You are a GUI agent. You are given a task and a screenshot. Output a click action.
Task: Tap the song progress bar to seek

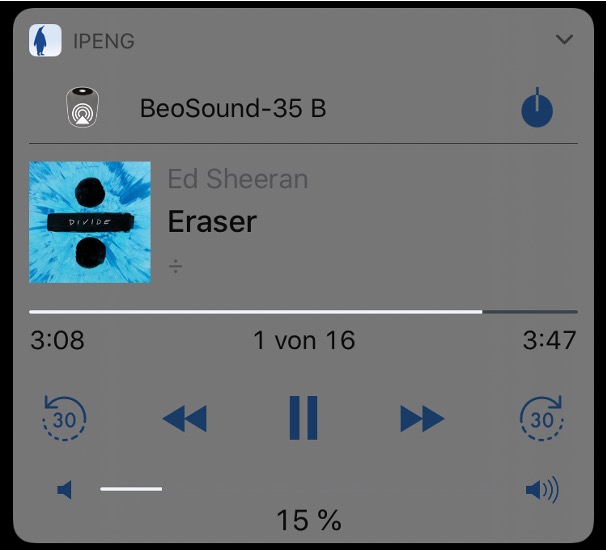pos(300,312)
